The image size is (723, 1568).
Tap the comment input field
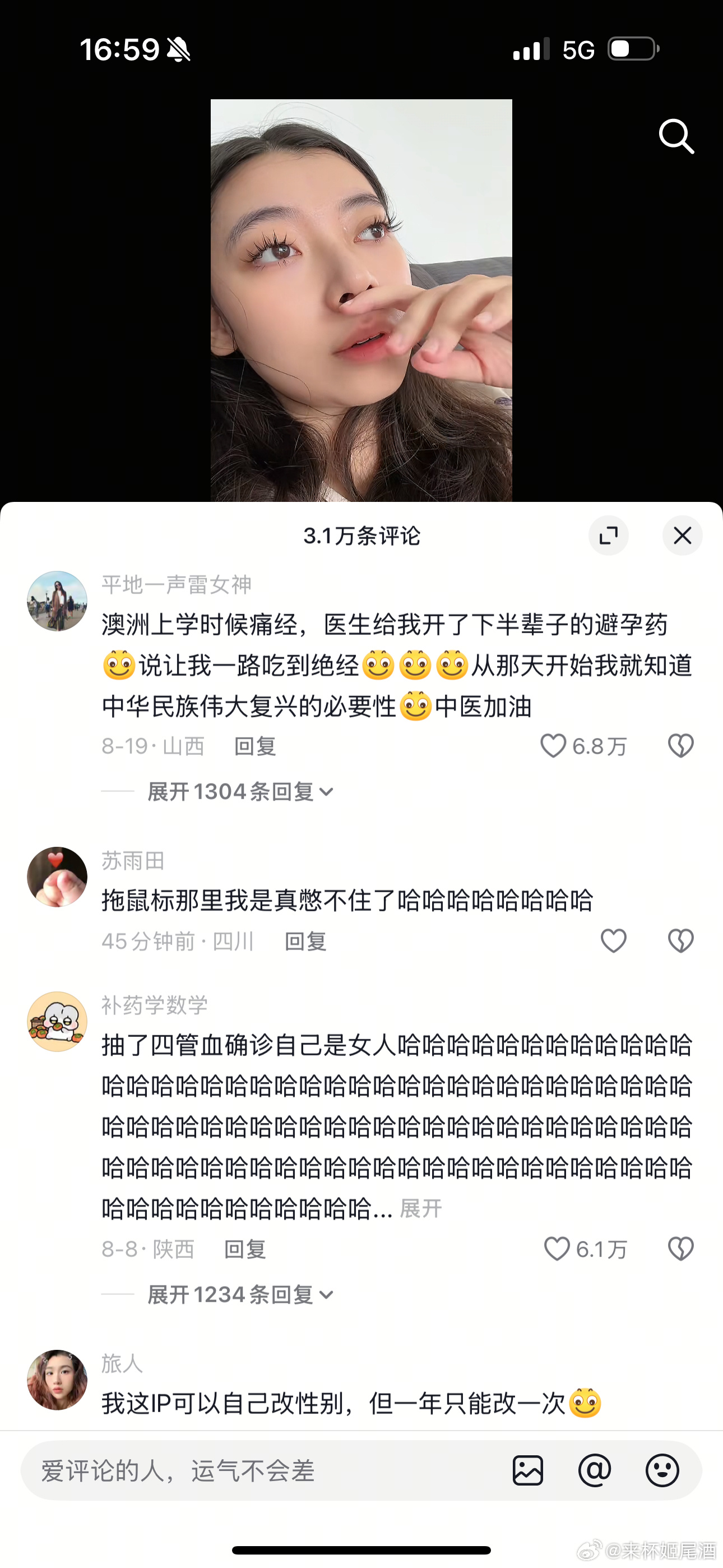click(x=256, y=1470)
